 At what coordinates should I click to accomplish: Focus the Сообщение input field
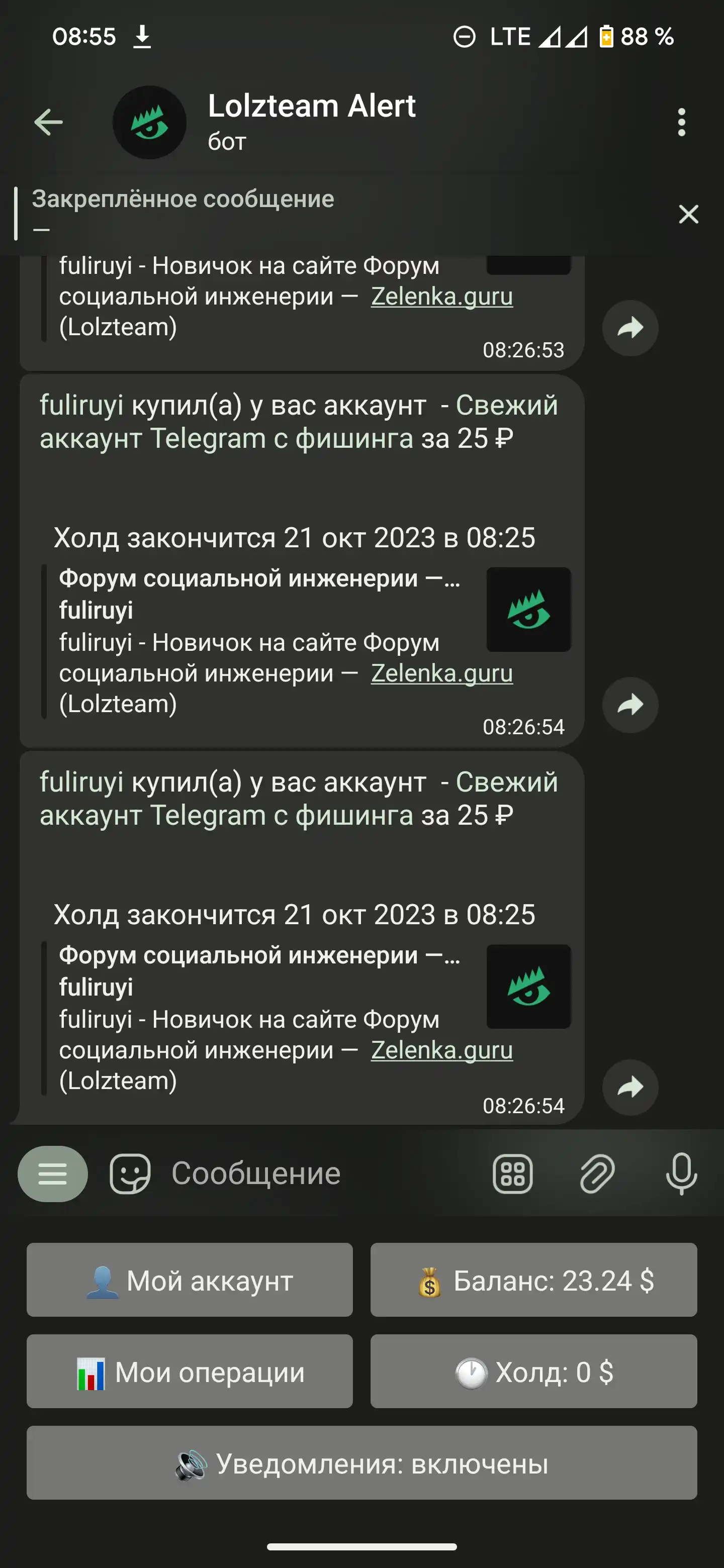(323, 1173)
